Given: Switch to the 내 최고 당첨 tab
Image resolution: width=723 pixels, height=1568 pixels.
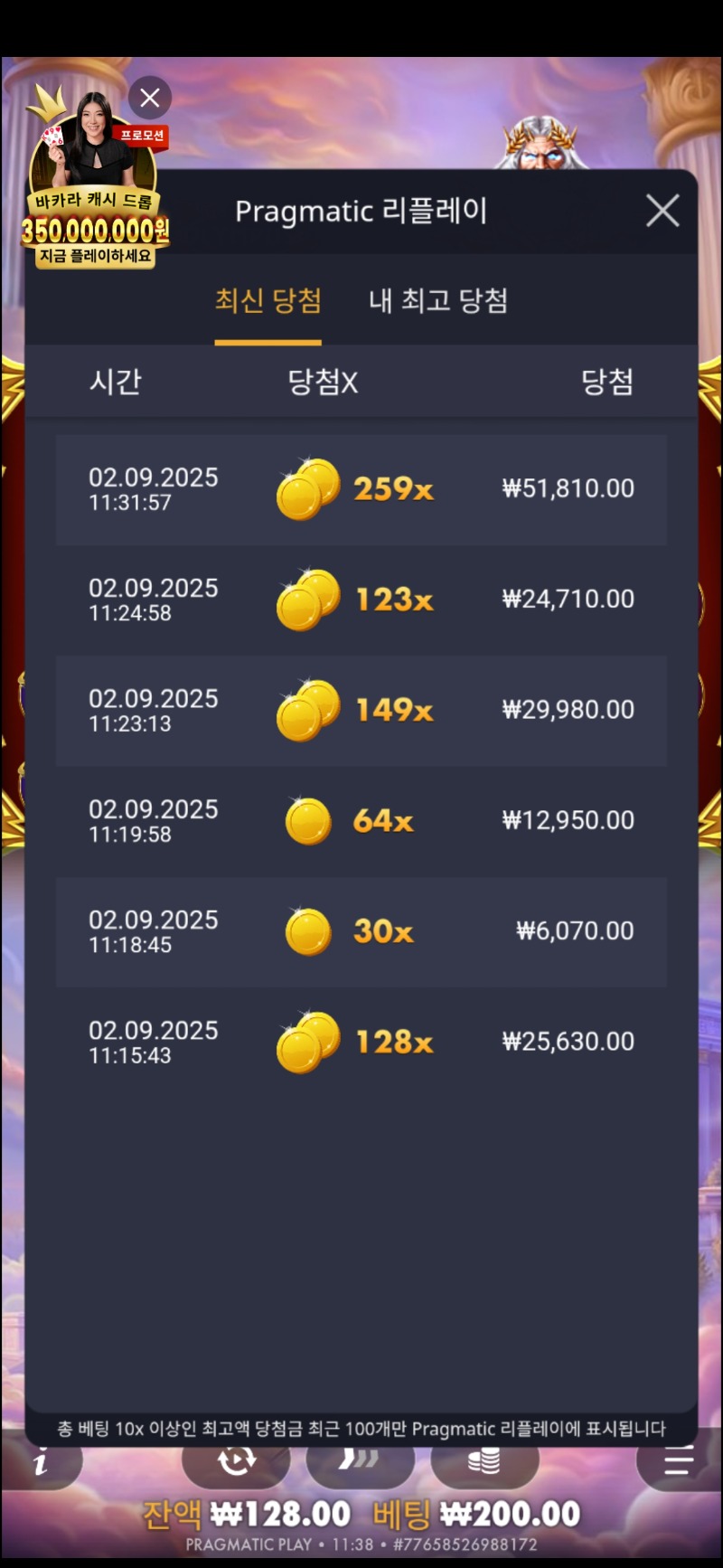Looking at the screenshot, I should (438, 301).
